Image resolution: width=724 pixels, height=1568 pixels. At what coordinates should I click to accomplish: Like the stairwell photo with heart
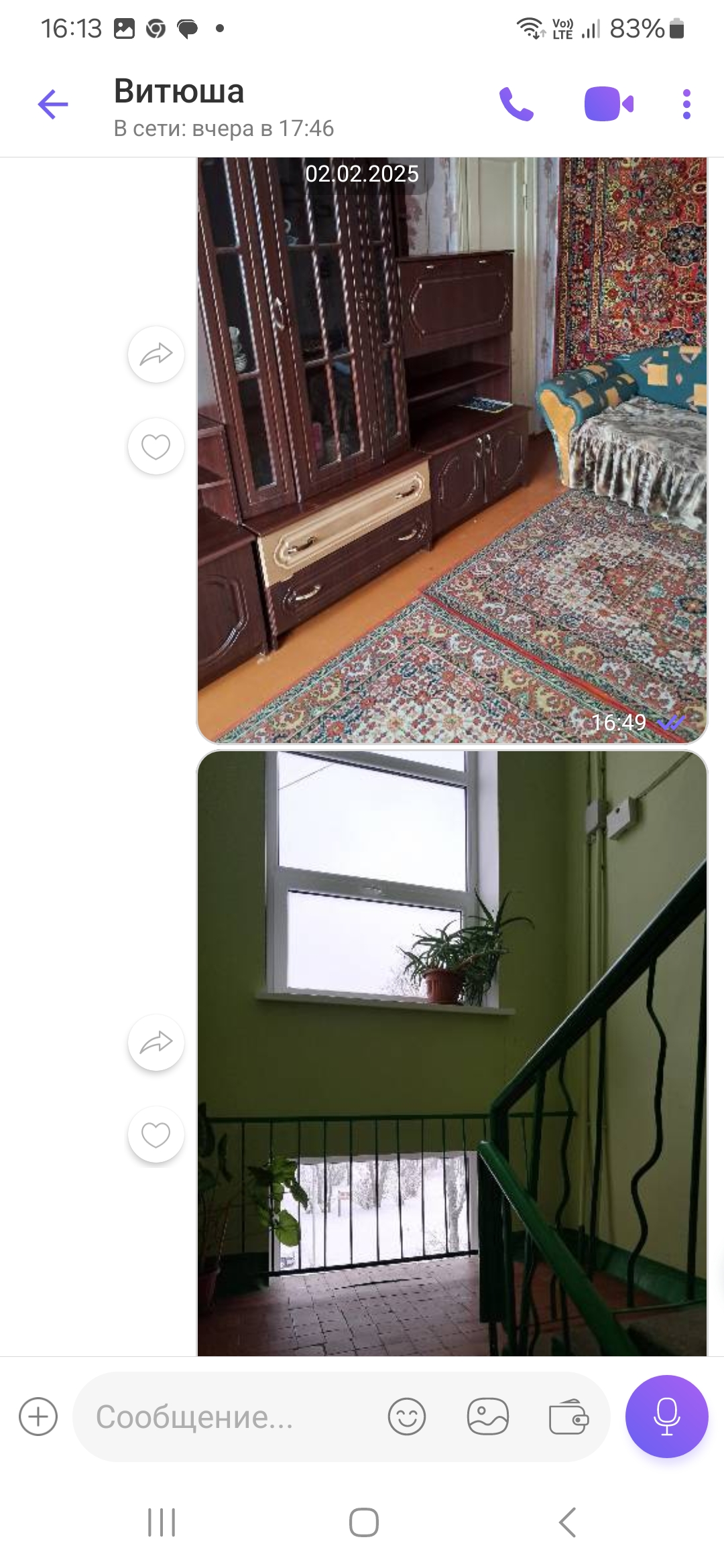156,1134
